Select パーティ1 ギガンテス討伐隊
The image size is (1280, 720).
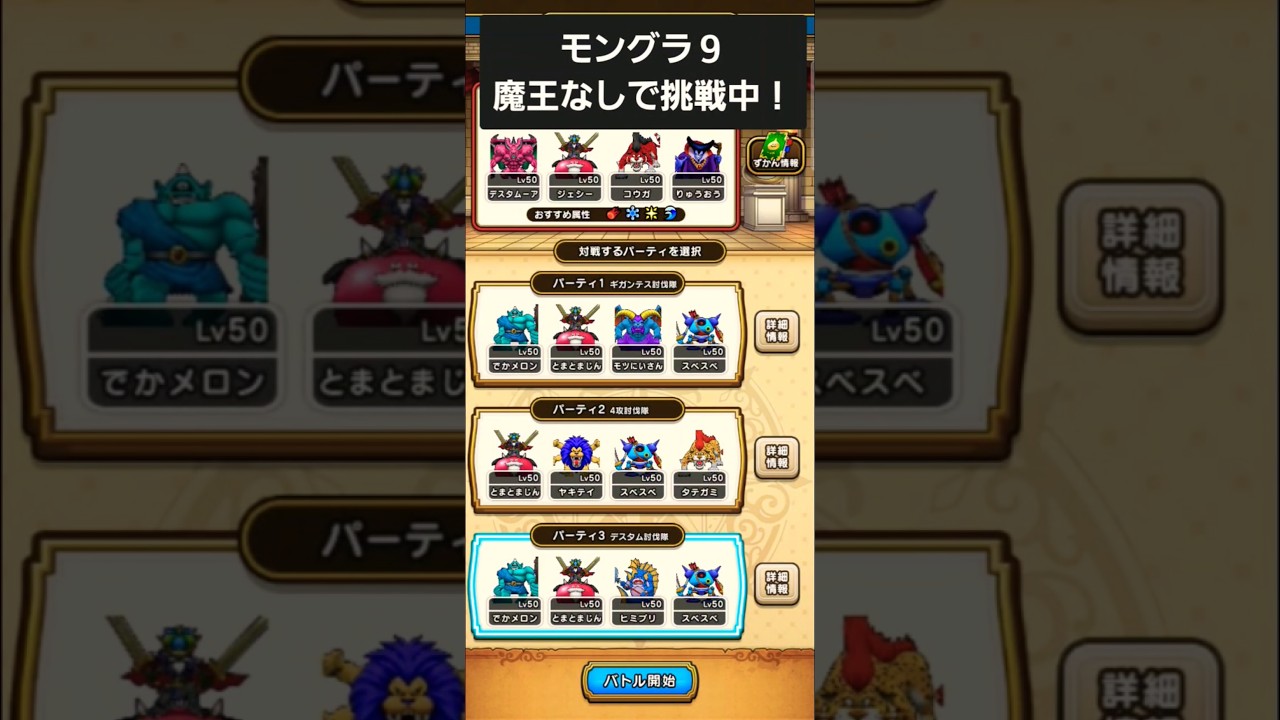coord(607,335)
